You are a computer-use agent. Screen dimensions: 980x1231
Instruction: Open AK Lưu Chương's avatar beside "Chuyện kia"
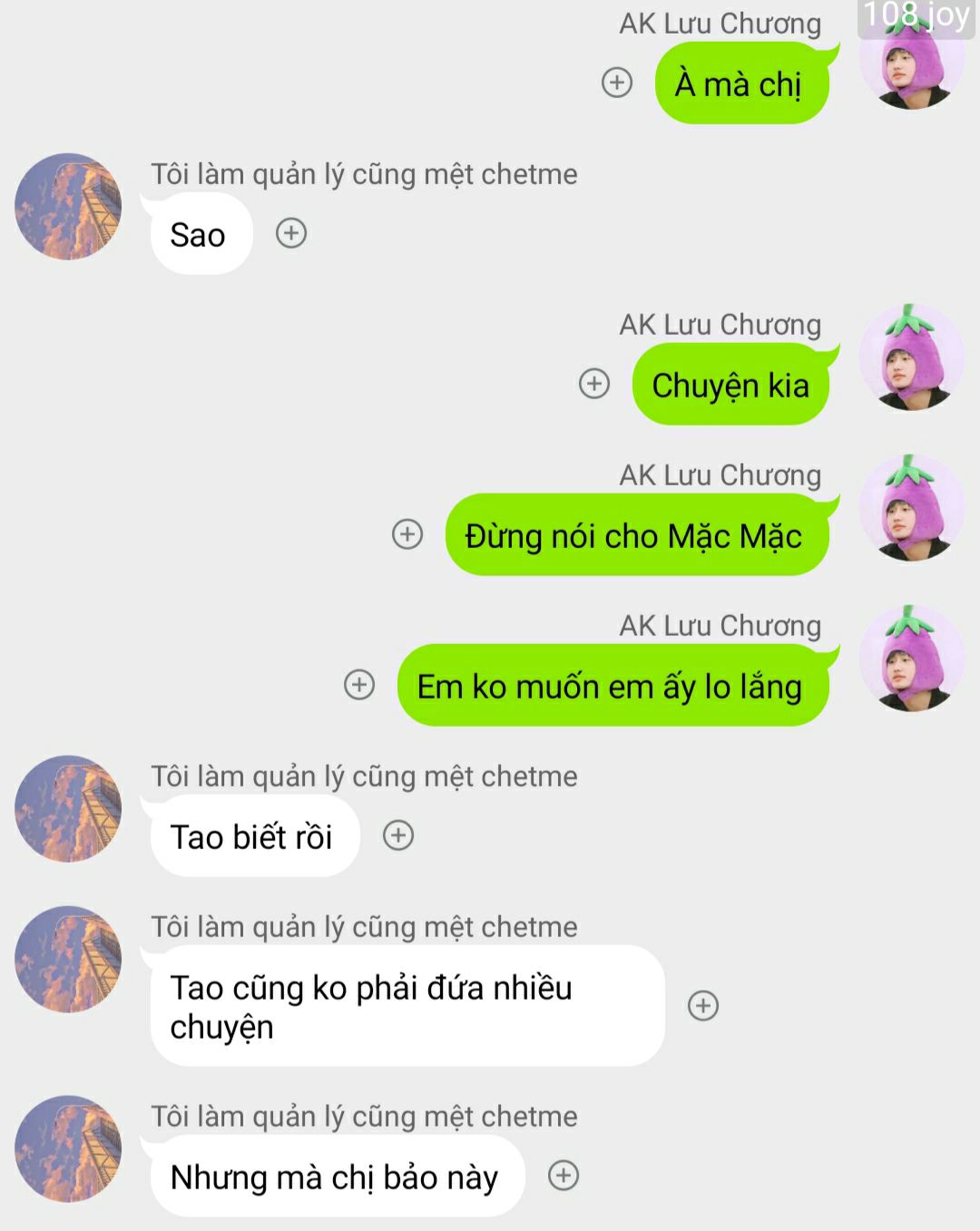pyautogui.click(x=911, y=357)
